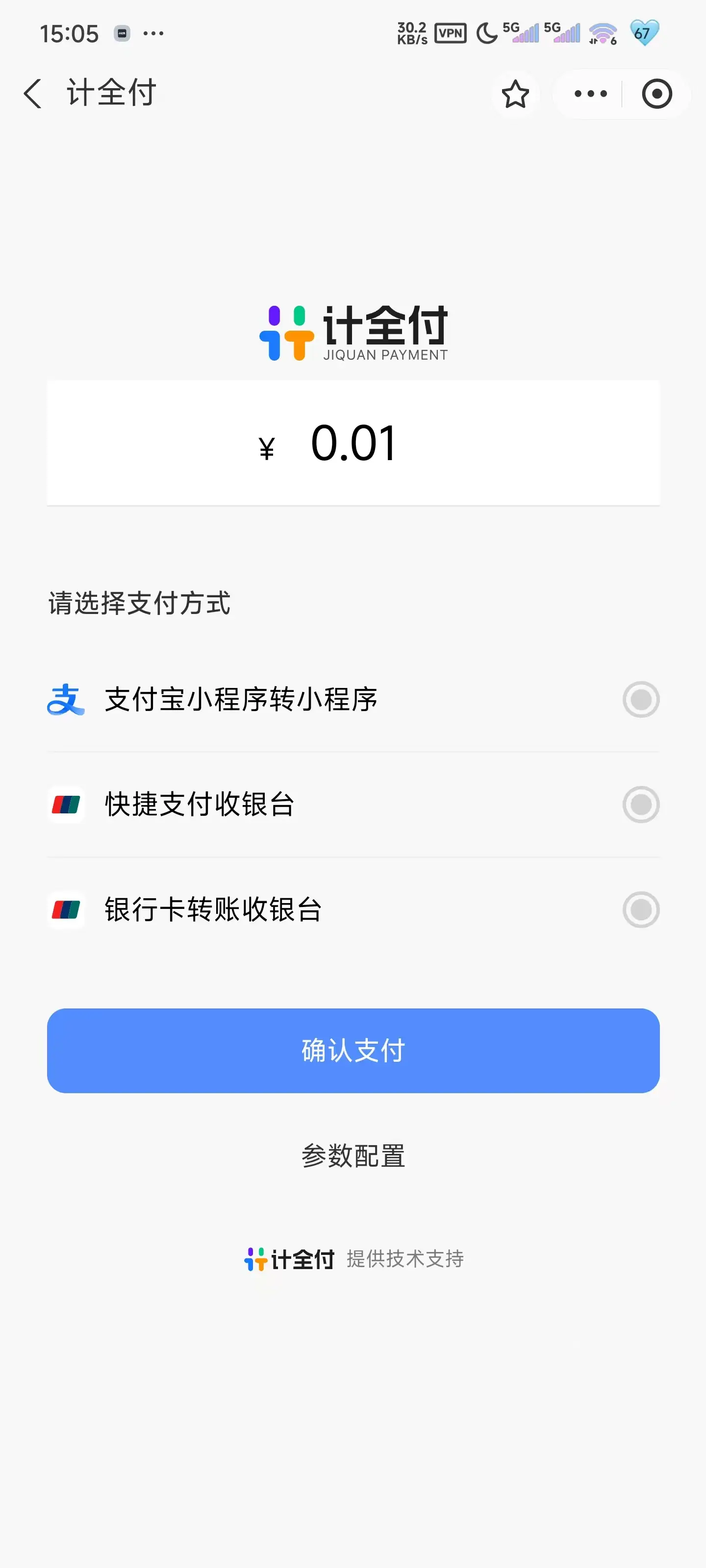Open 参数配置 settings
The height and width of the screenshot is (1568, 706).
pyautogui.click(x=353, y=1155)
